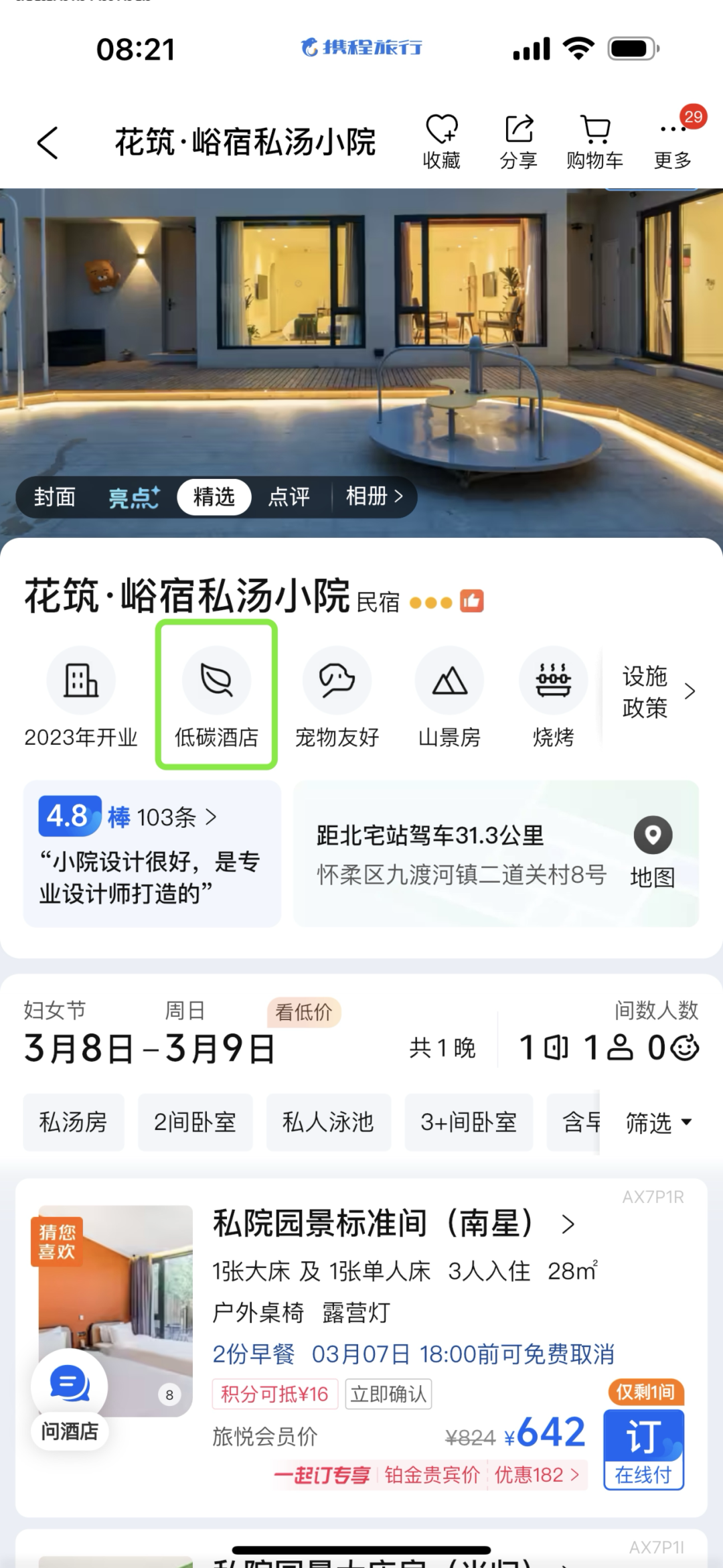This screenshot has height=1568, width=723.
Task: Open the 地图 map pin icon
Action: coord(653,835)
